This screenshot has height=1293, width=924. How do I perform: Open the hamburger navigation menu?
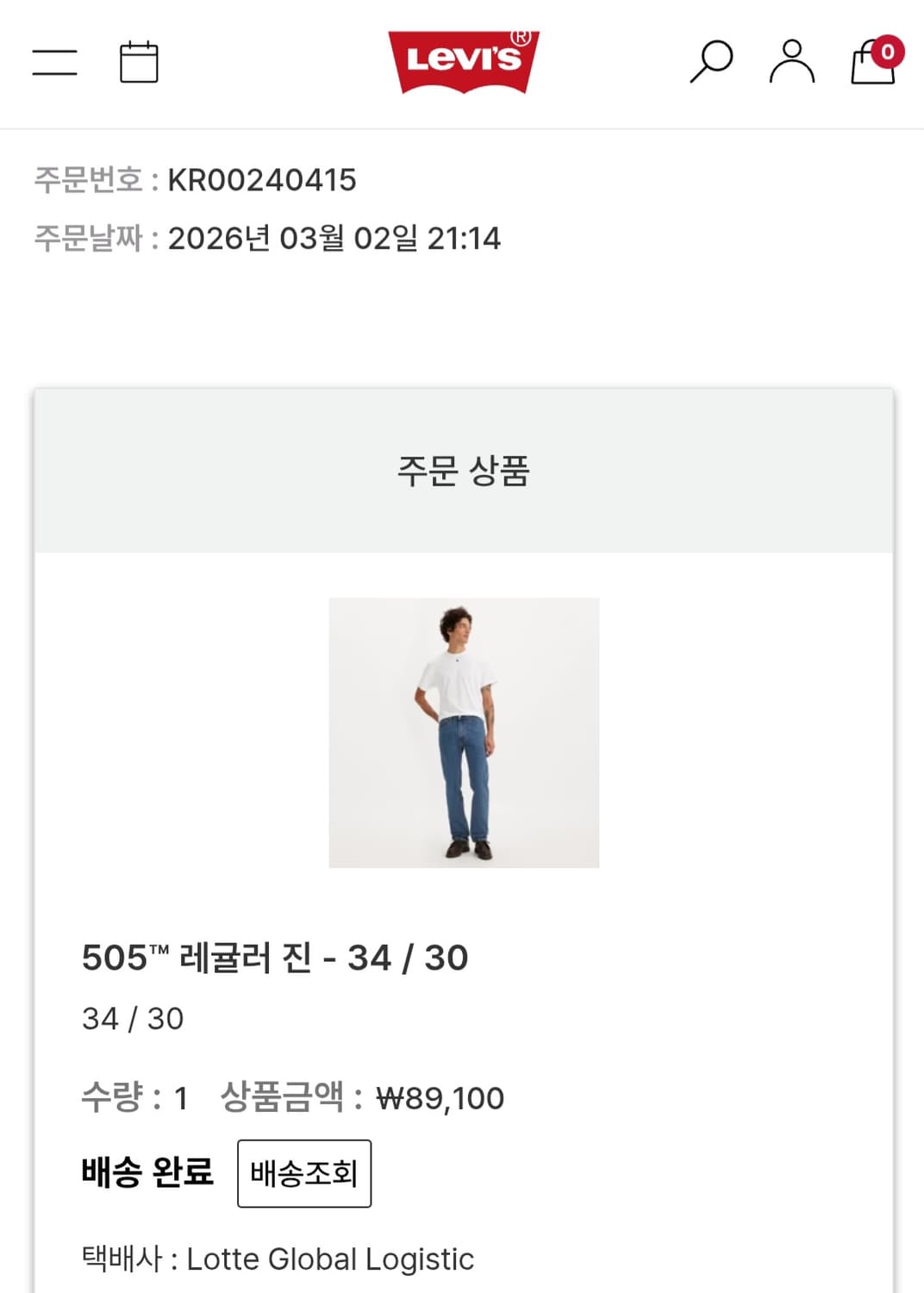coord(54,63)
